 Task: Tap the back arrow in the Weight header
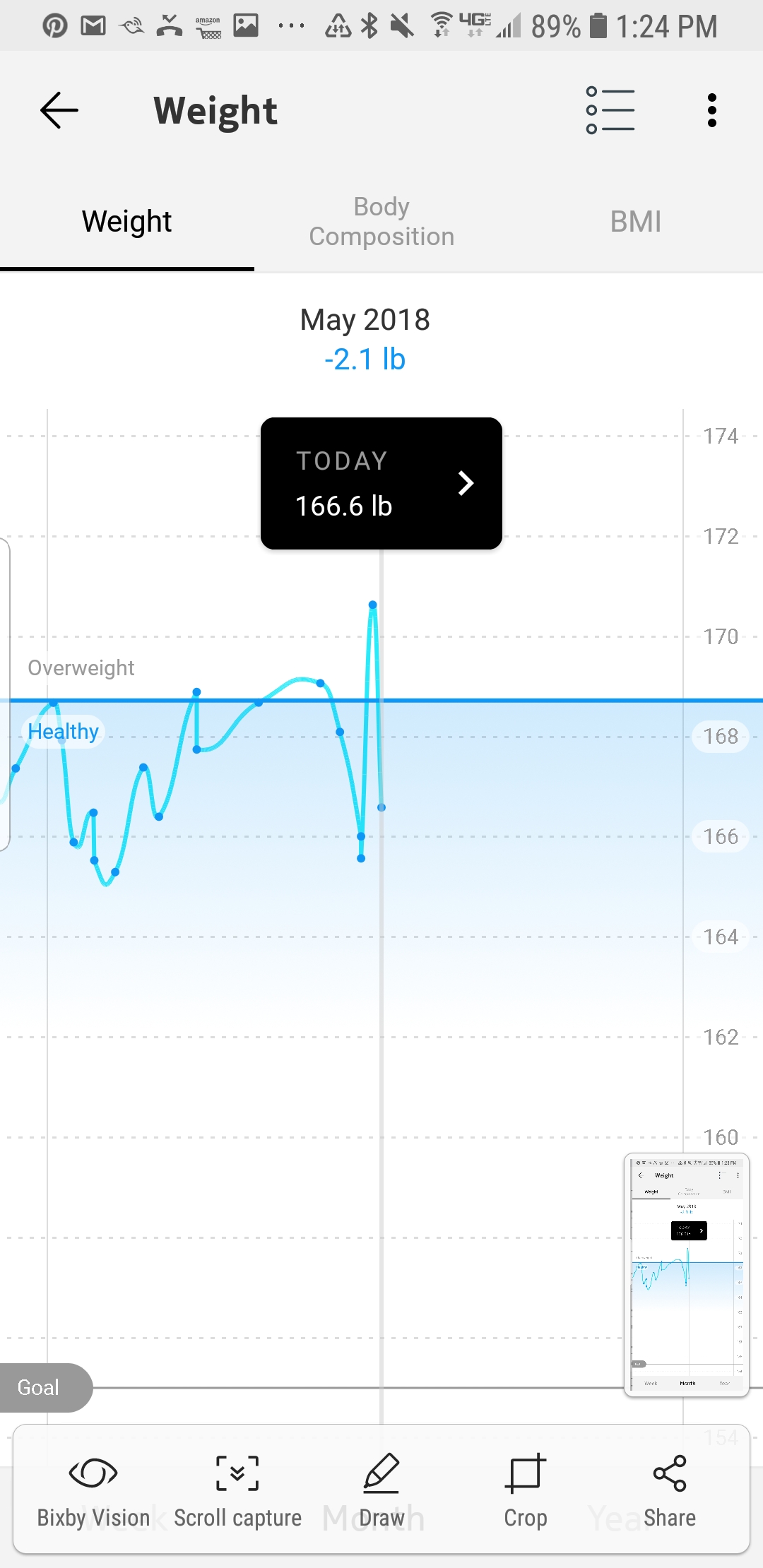pos(59,109)
